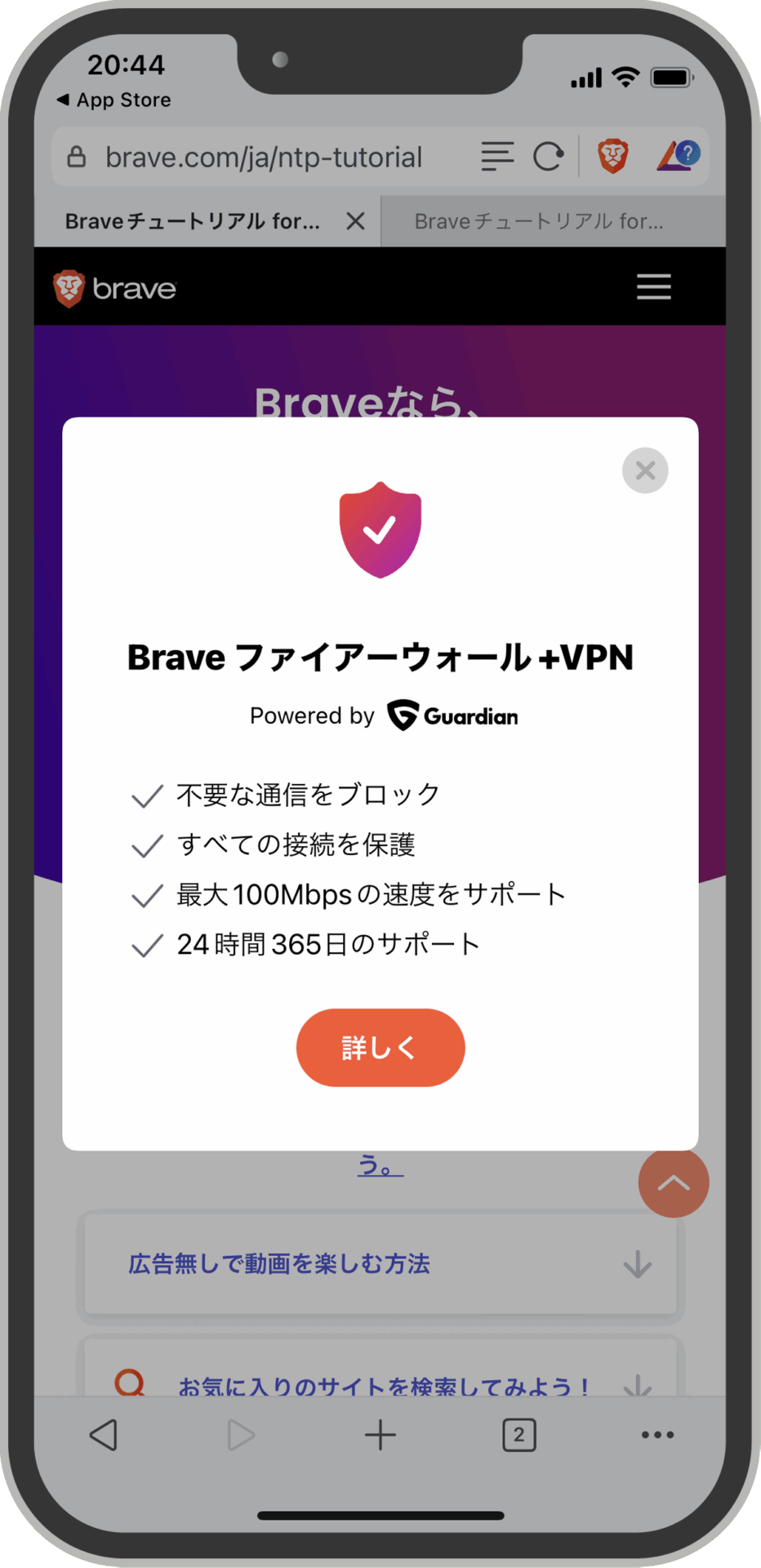Go back to previous page

[104, 1435]
